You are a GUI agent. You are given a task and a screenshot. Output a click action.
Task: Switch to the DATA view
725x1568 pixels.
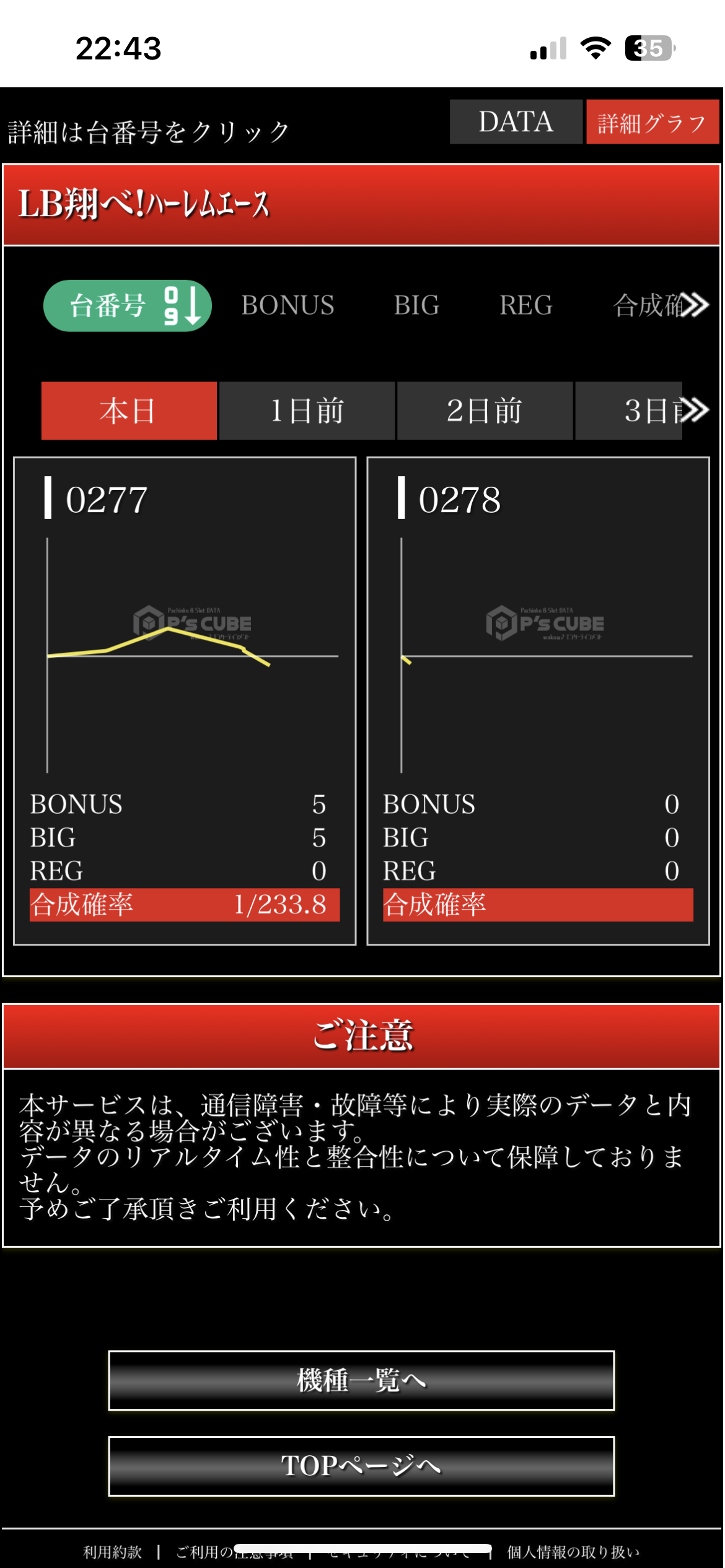516,122
